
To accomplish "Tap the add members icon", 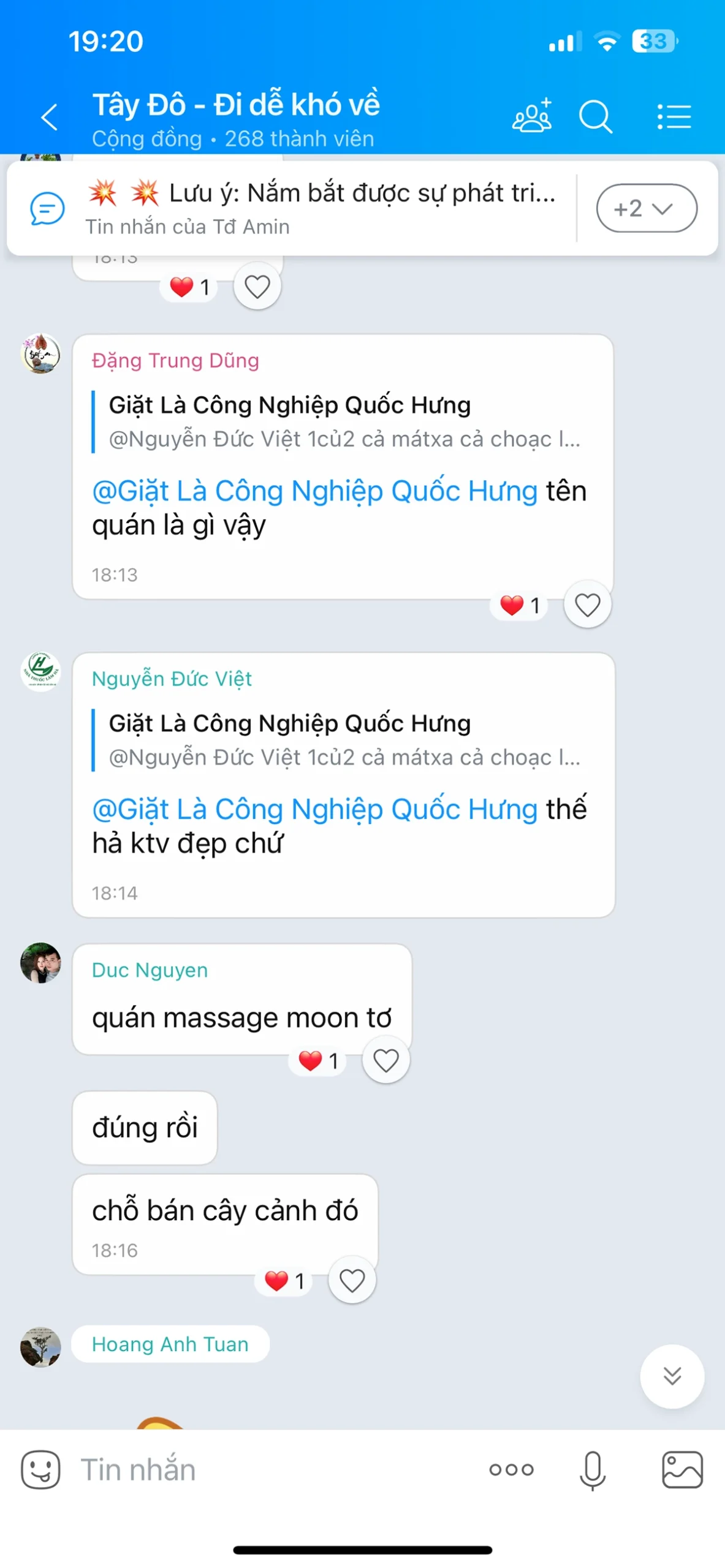I will [x=531, y=116].
